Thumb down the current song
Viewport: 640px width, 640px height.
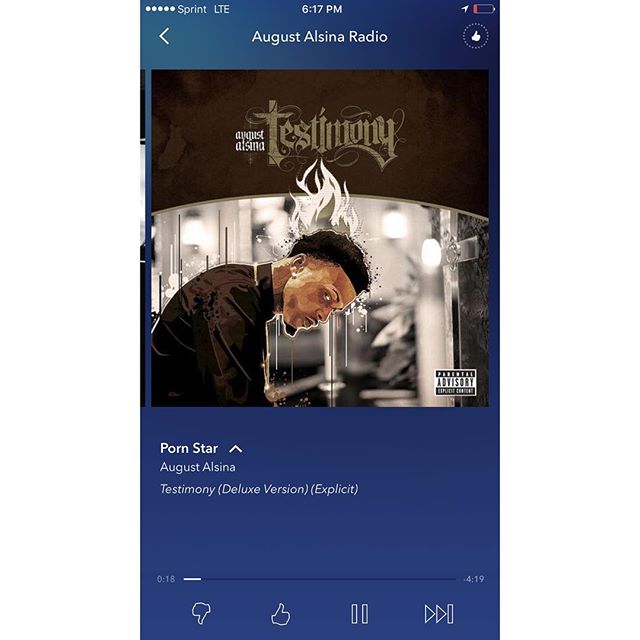201,613
